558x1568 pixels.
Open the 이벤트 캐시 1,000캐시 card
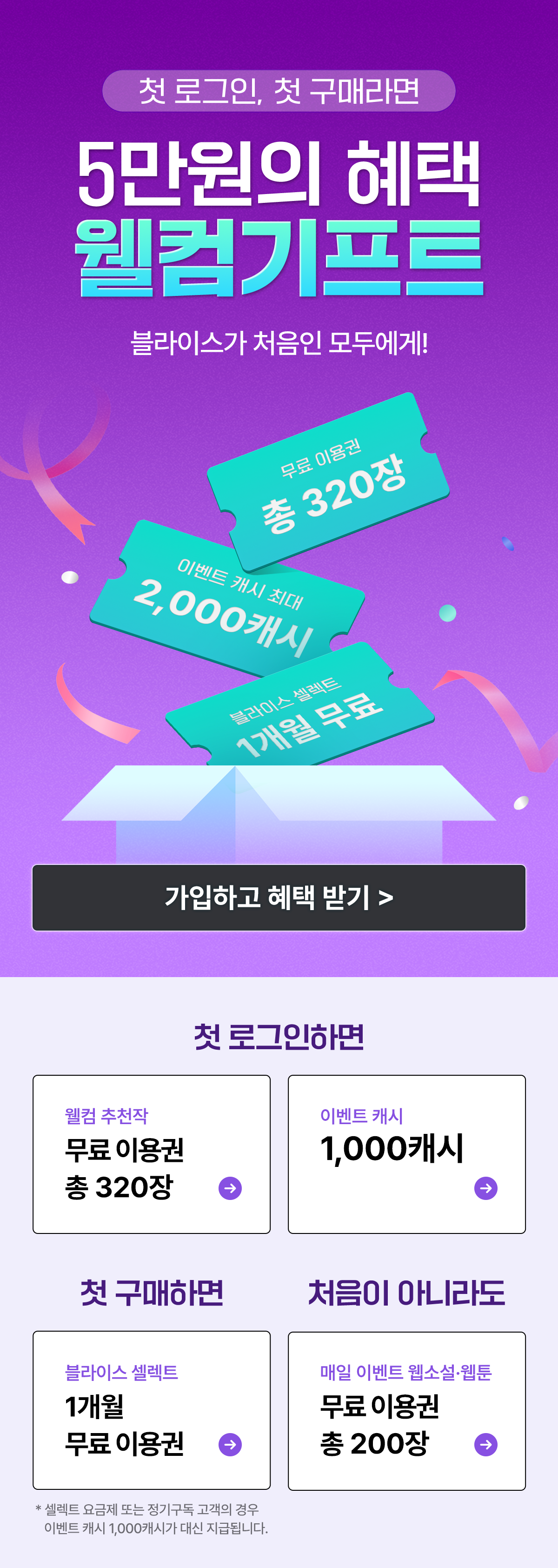[406, 1154]
